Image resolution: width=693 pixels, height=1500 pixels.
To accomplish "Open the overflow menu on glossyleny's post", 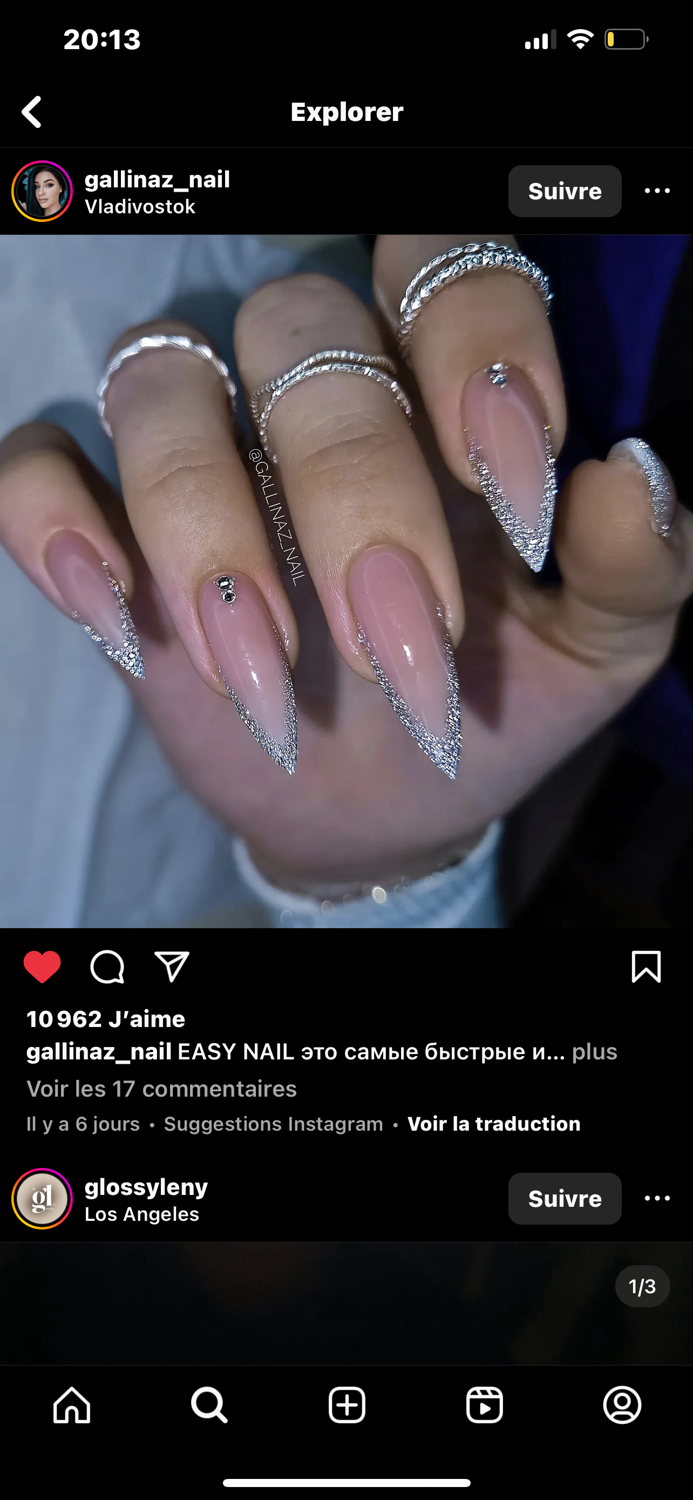I will click(x=657, y=1198).
